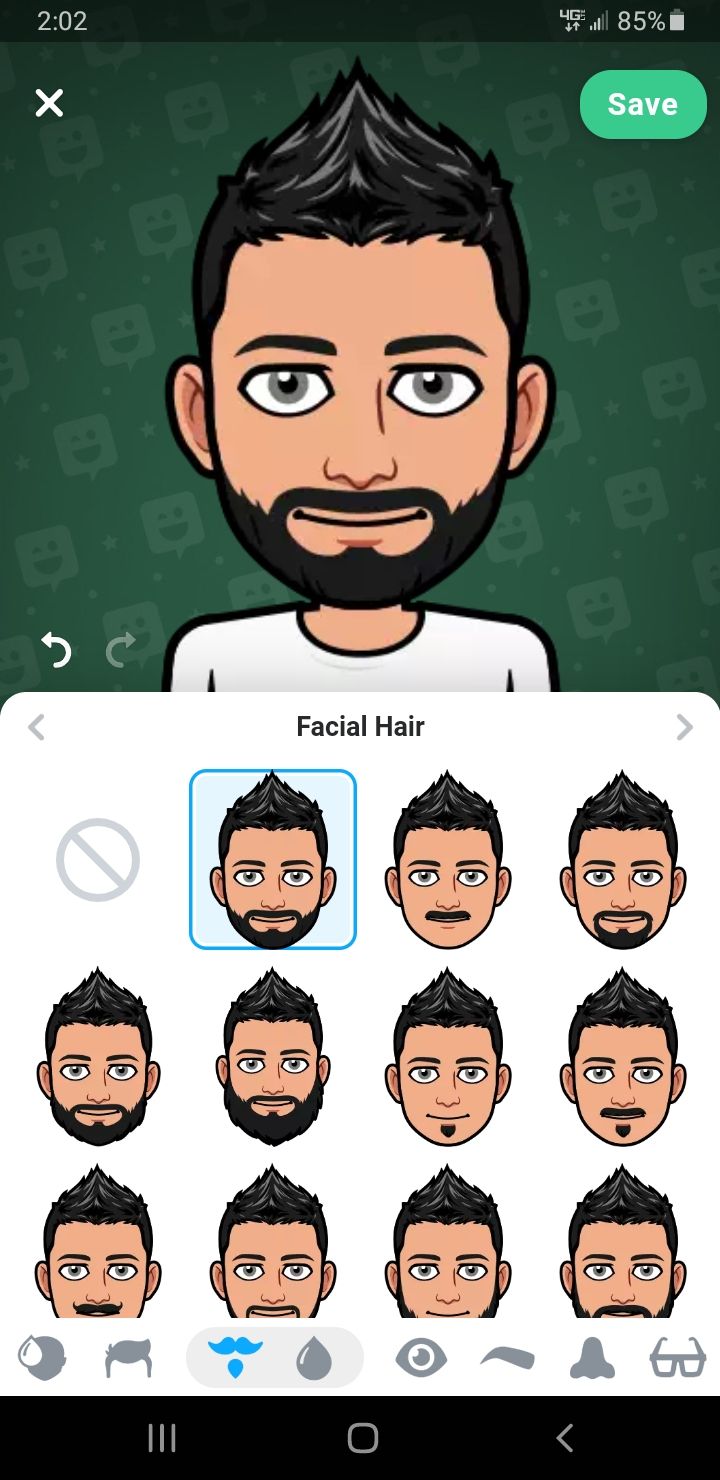Open the glasses category
Image resolution: width=720 pixels, height=1480 pixels.
pos(678,1358)
